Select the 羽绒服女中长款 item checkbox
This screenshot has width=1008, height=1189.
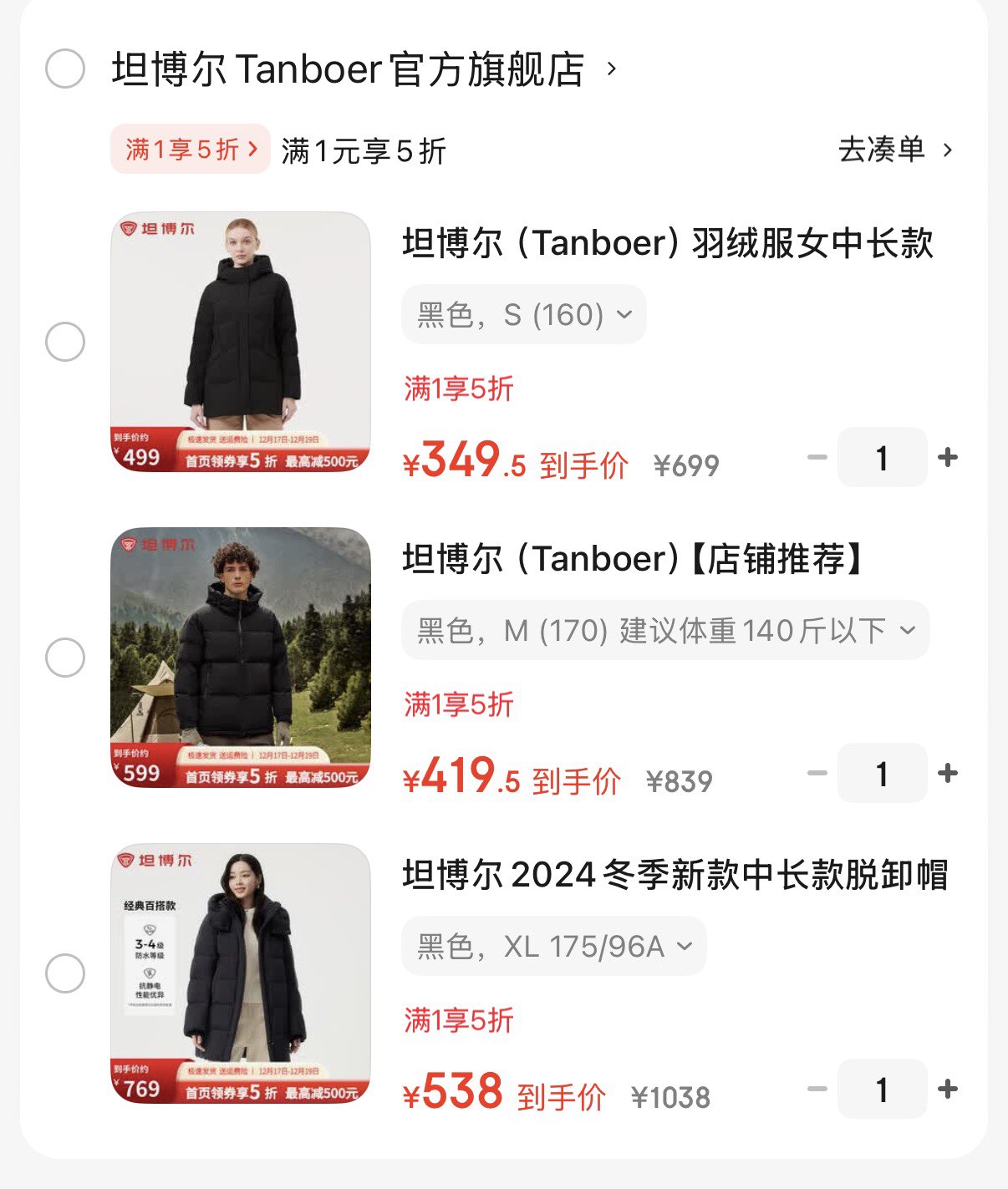pyautogui.click(x=65, y=342)
